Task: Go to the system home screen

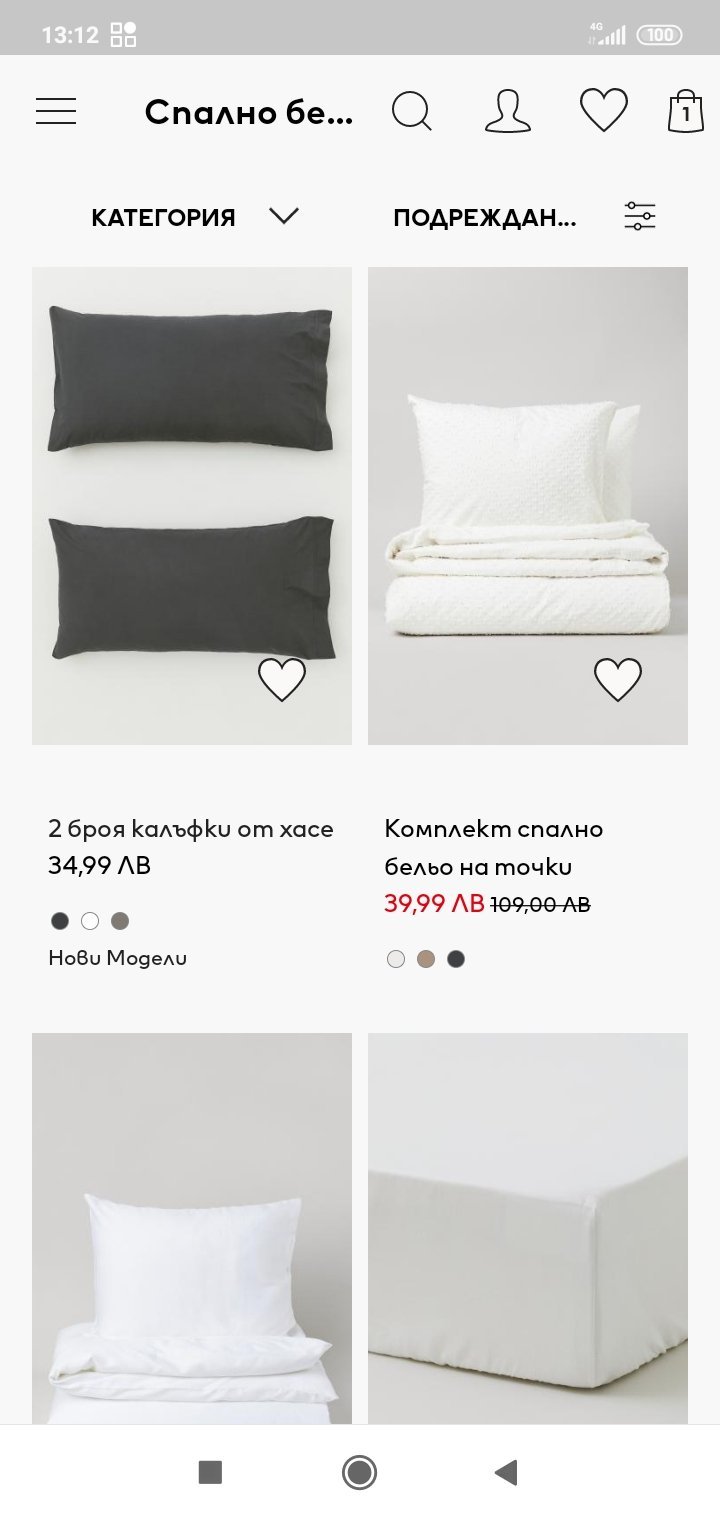Action: point(359,1472)
